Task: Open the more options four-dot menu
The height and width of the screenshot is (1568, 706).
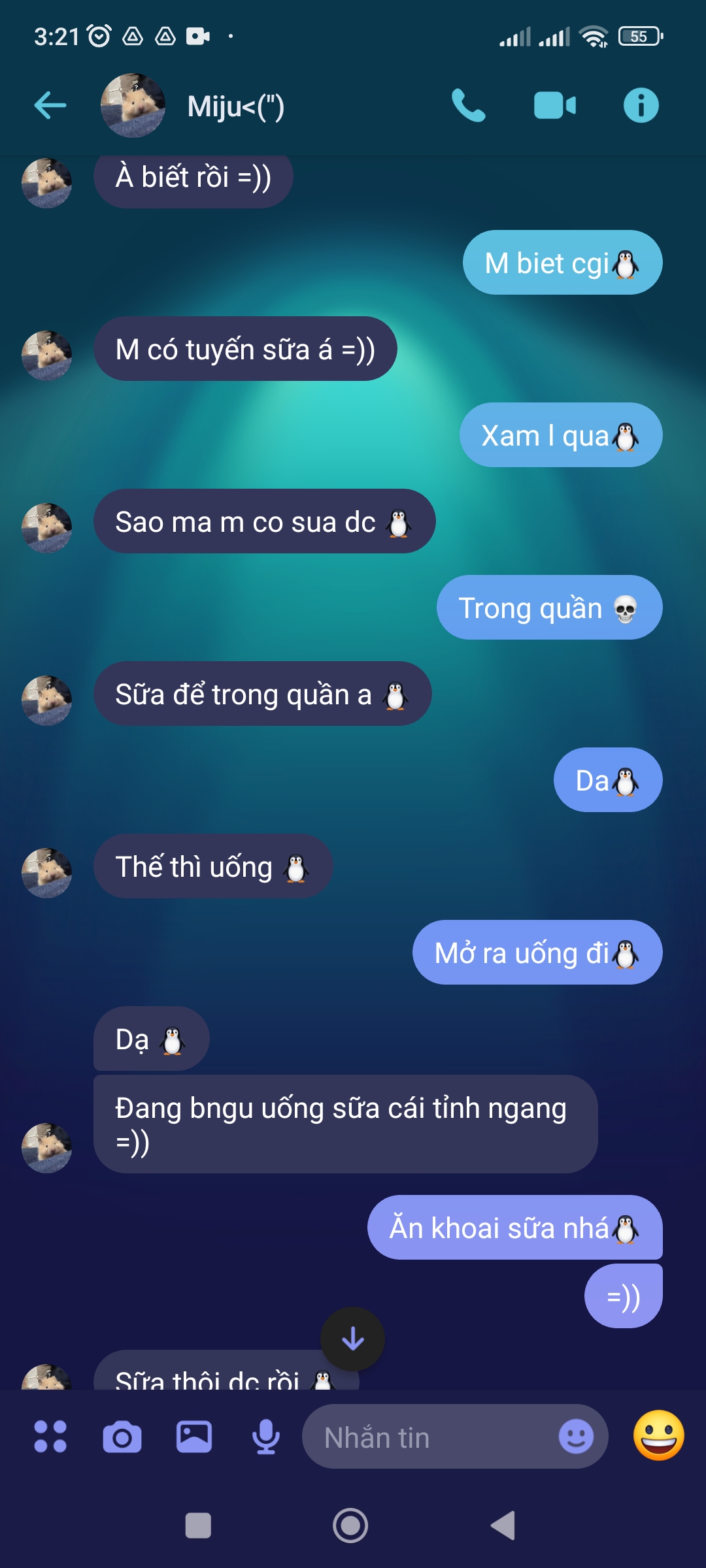Action: 50,1437
